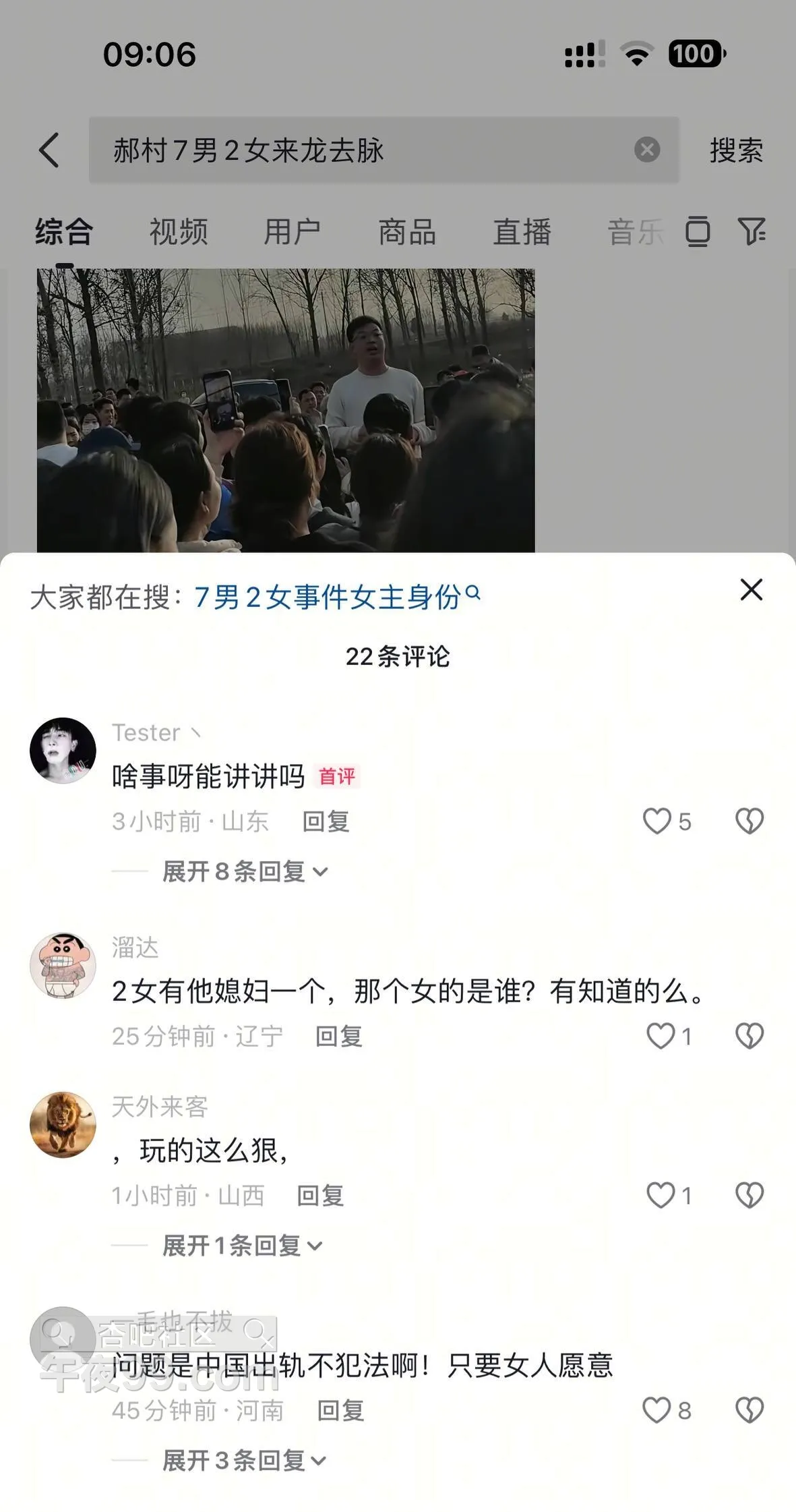
Task: Open the search filter funnel icon
Action: coord(751,231)
